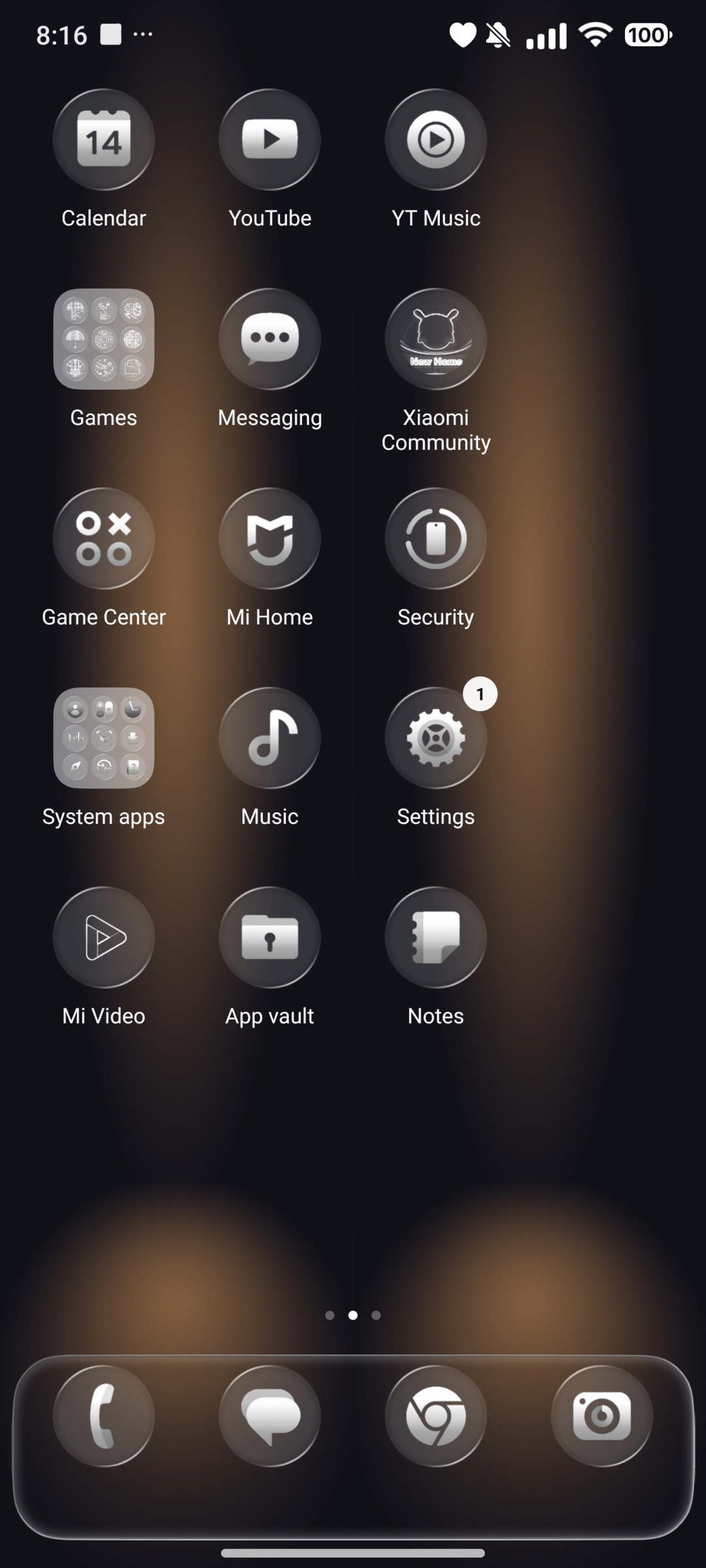Switch to the third home screen page dot

375,1316
